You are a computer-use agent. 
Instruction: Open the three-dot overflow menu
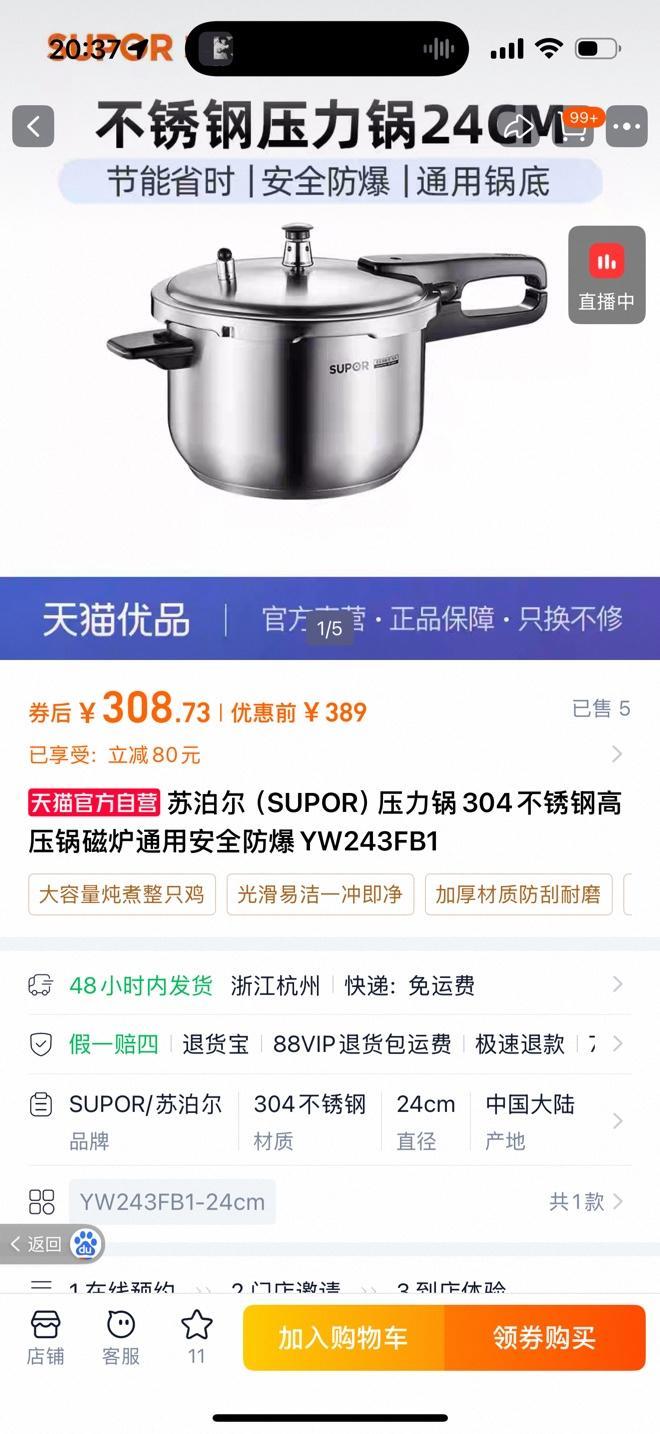pyautogui.click(x=627, y=127)
